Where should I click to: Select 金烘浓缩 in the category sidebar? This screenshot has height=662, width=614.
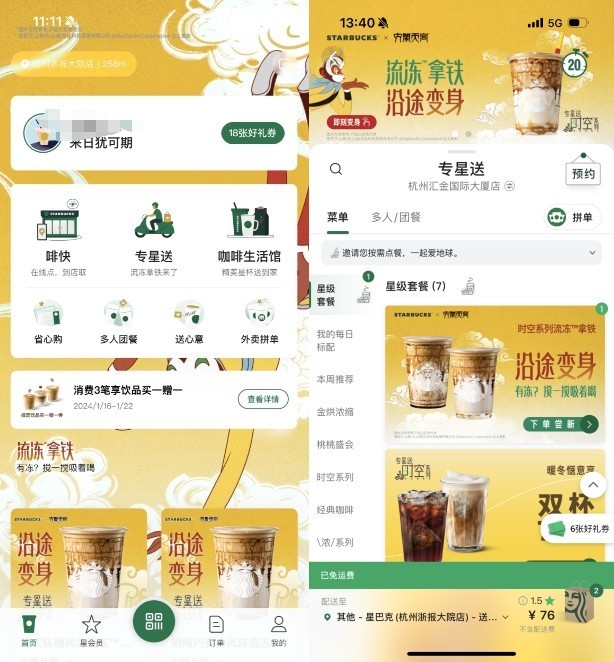click(x=335, y=411)
